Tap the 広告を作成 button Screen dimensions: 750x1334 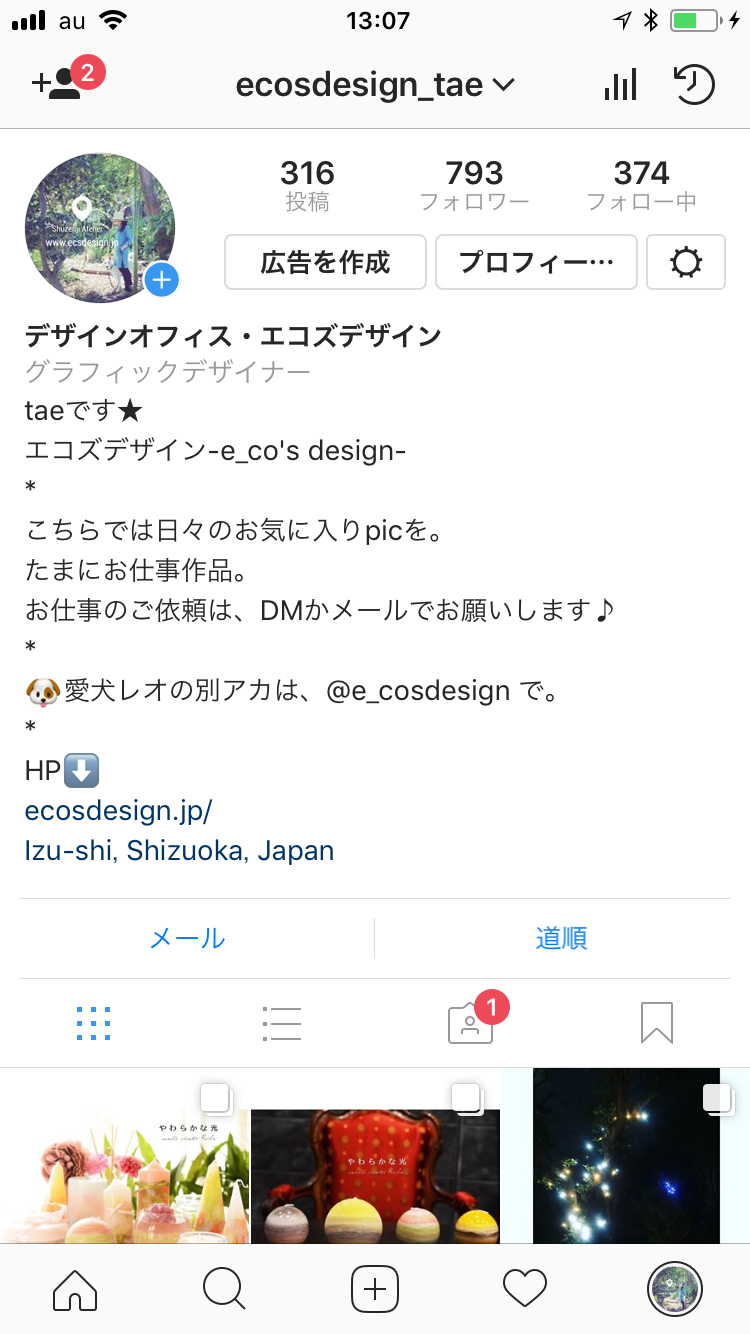coord(325,262)
